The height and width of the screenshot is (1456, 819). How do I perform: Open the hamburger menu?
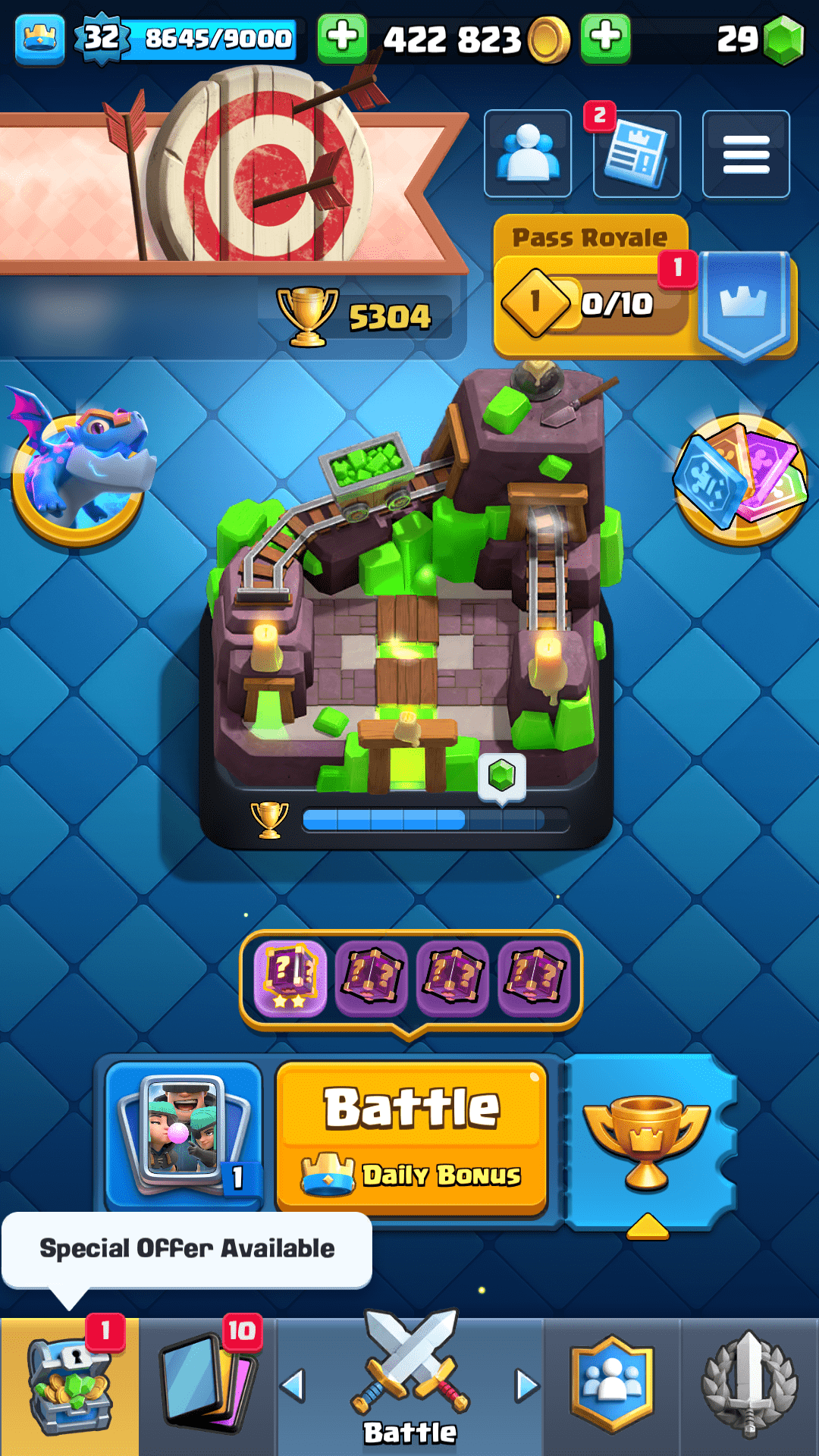coord(746,154)
